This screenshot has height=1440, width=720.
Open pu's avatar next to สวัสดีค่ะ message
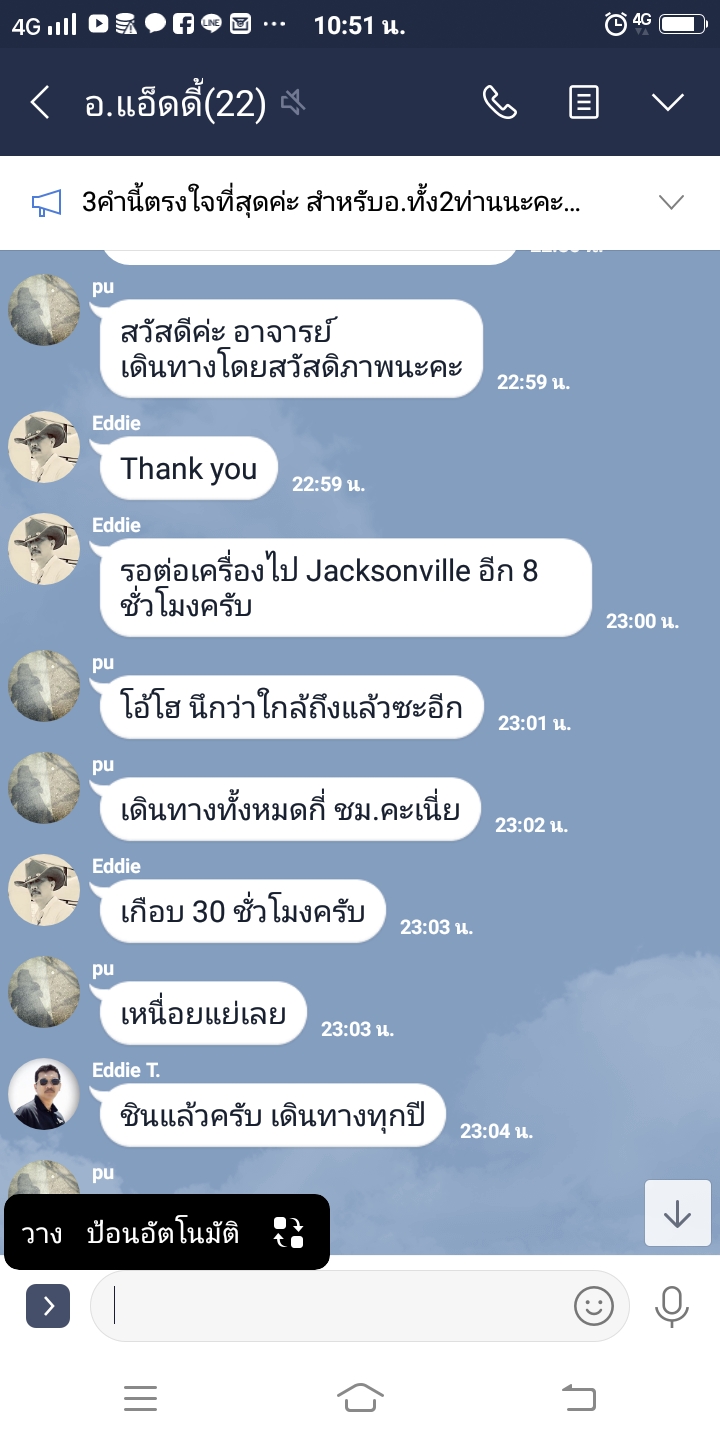point(44,310)
